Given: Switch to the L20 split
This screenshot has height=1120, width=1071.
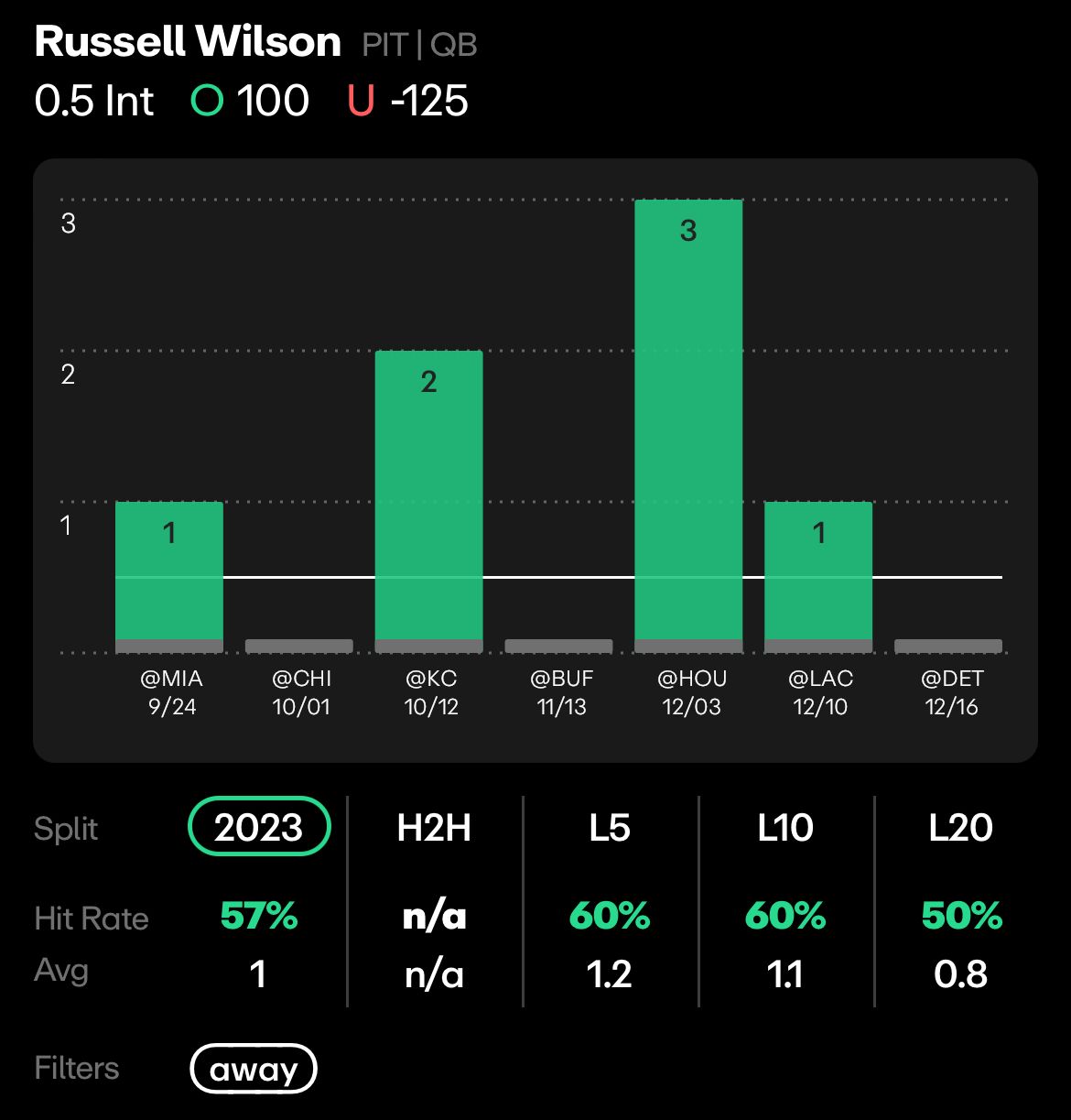Looking at the screenshot, I should point(960,828).
